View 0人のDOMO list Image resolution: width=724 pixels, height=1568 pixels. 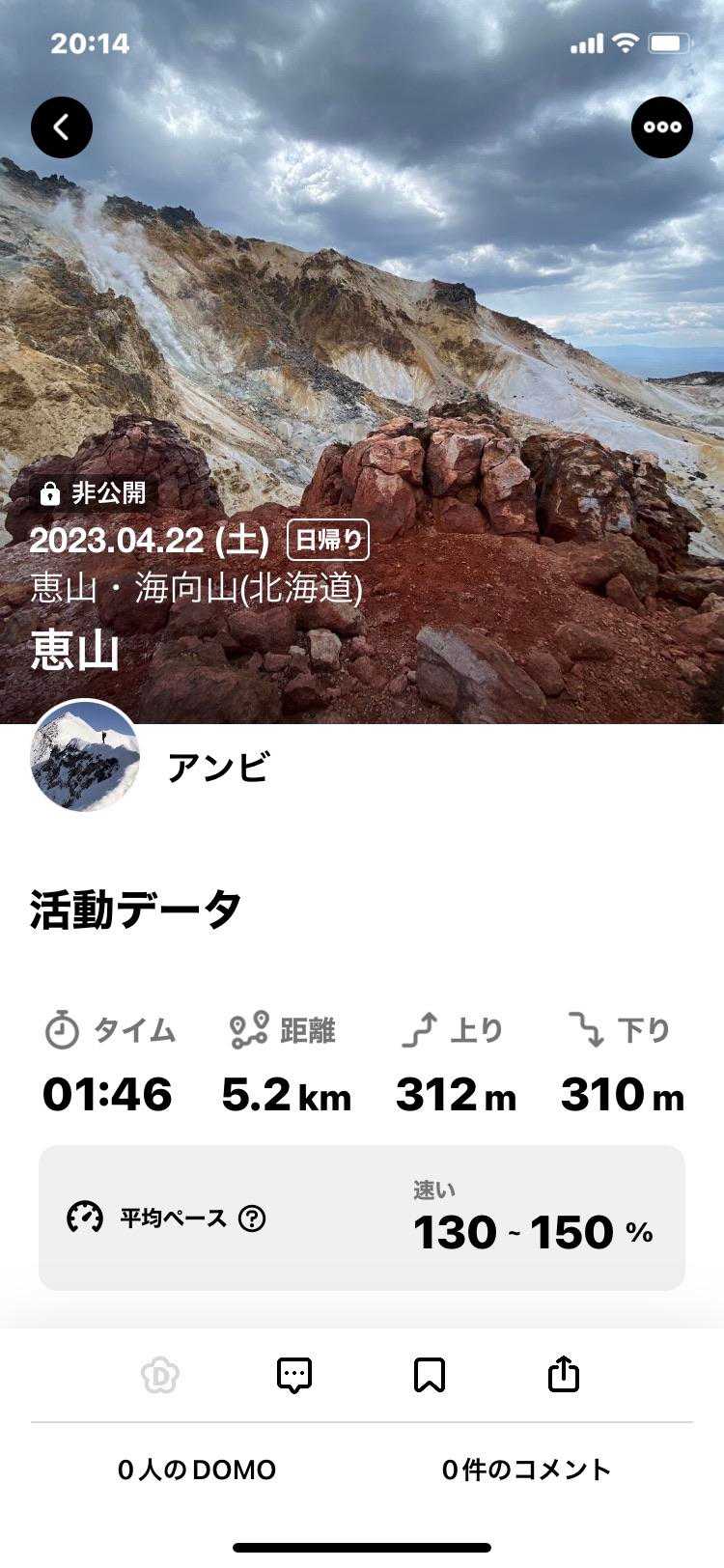[197, 1470]
